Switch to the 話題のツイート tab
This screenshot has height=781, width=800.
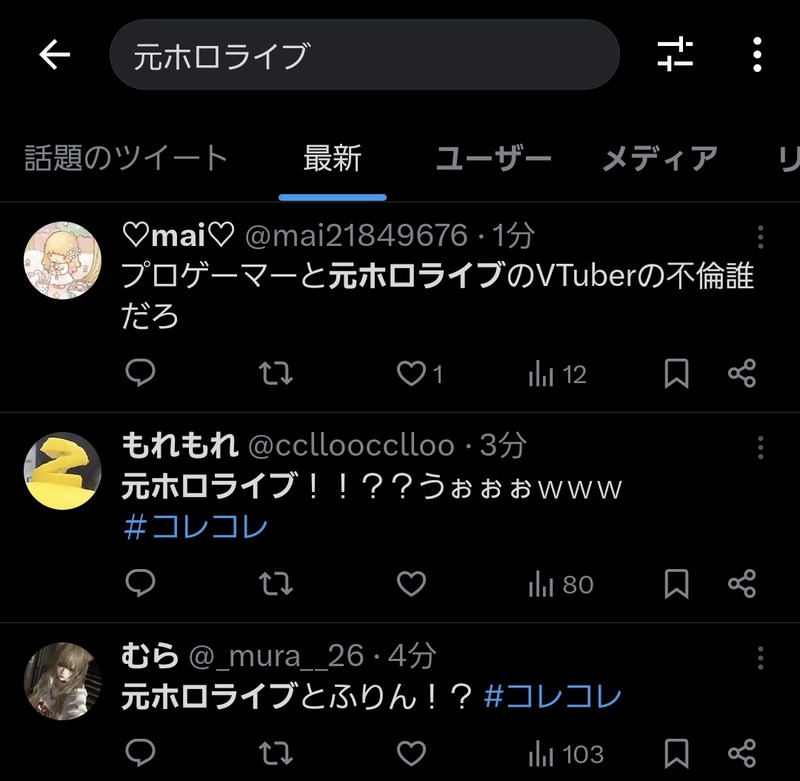pos(127,158)
